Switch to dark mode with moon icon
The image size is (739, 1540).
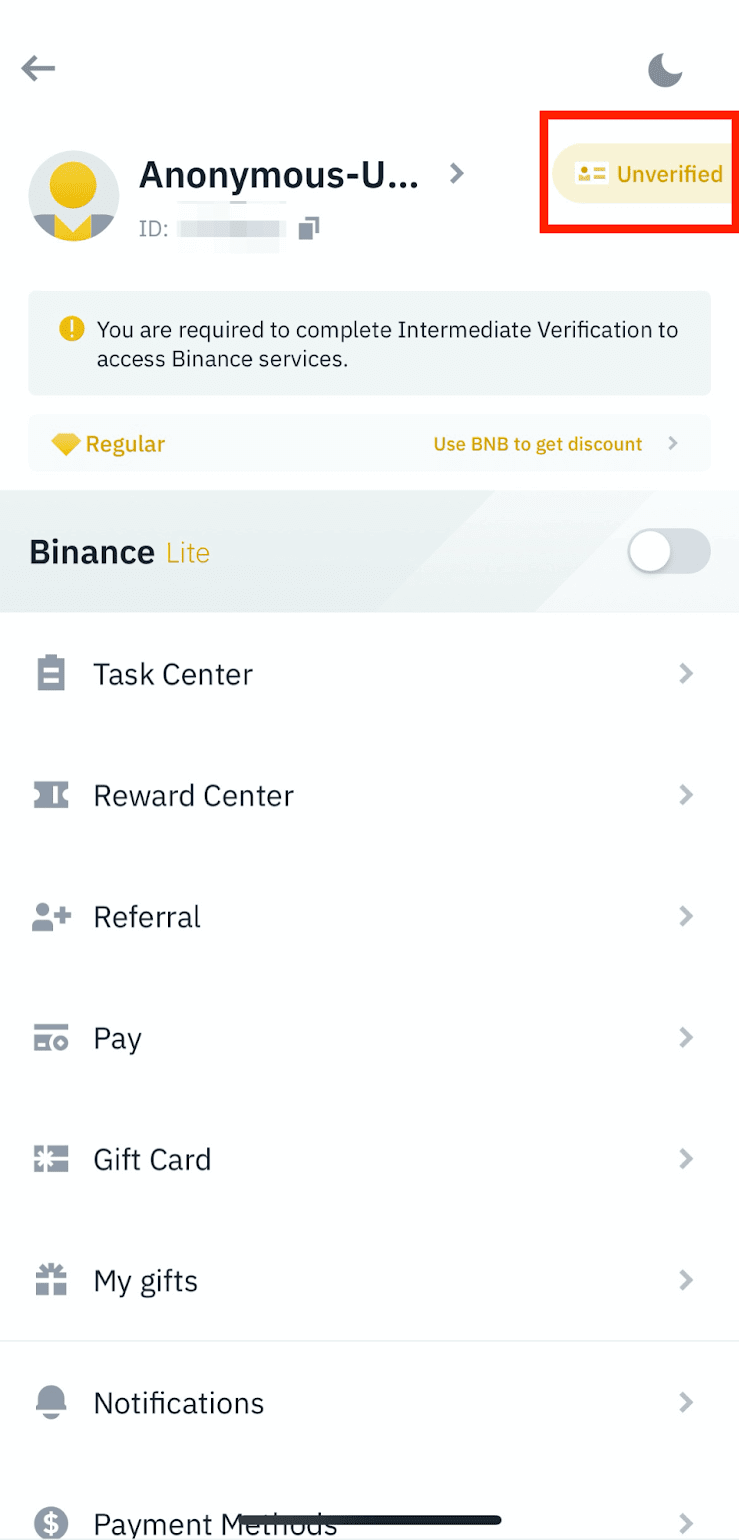pyautogui.click(x=665, y=70)
